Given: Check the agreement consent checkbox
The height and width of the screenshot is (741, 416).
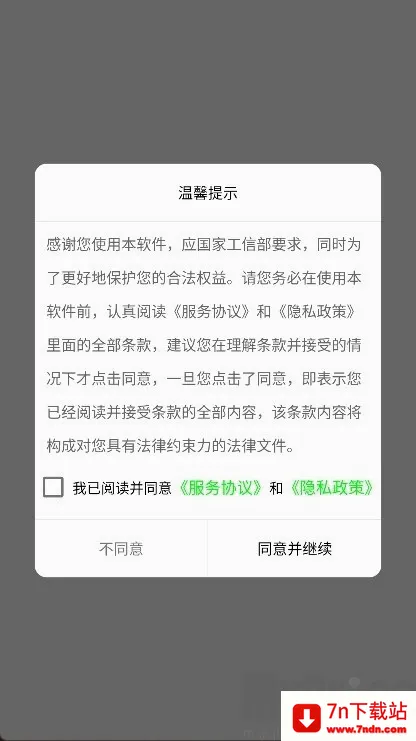Looking at the screenshot, I should click(x=53, y=487).
